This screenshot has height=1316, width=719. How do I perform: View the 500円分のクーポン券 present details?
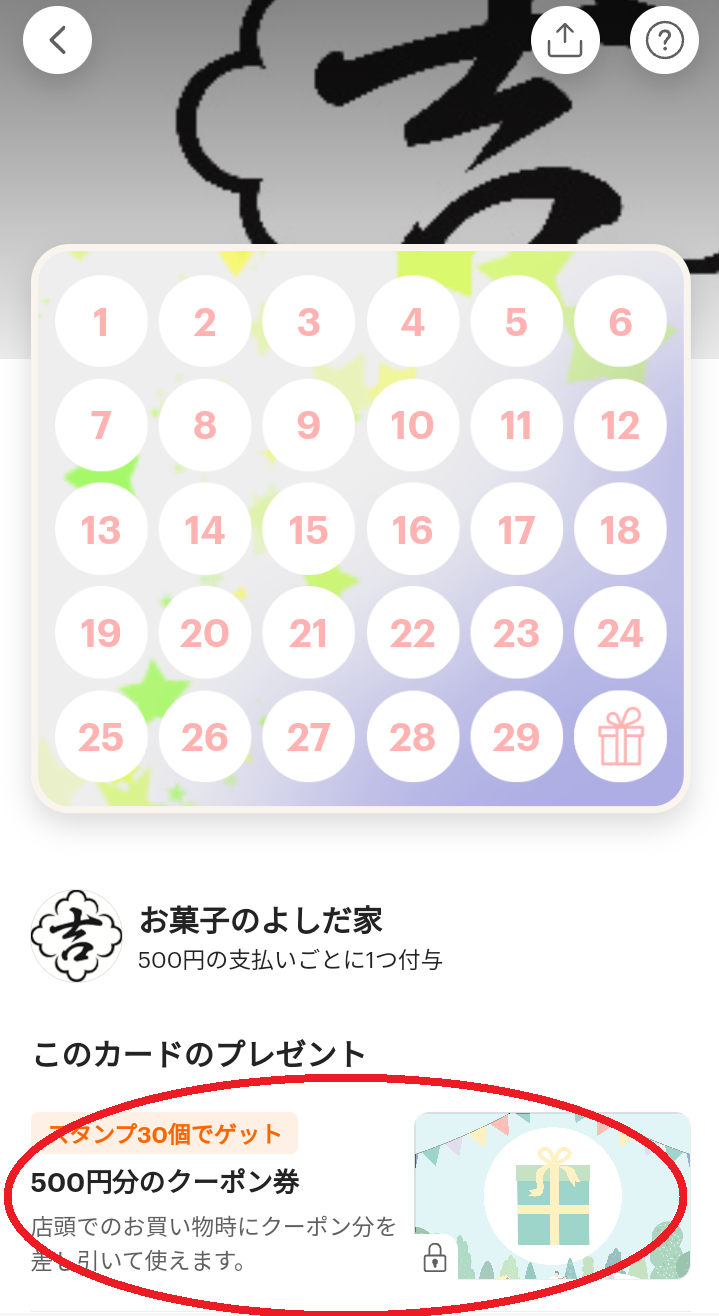click(x=360, y=1195)
